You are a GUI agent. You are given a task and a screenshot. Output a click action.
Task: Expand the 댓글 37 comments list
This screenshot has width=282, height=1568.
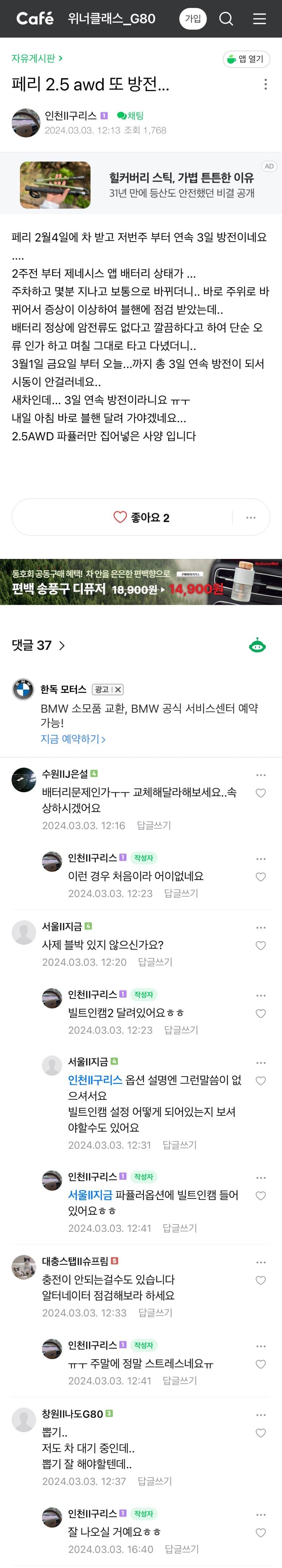point(38,645)
